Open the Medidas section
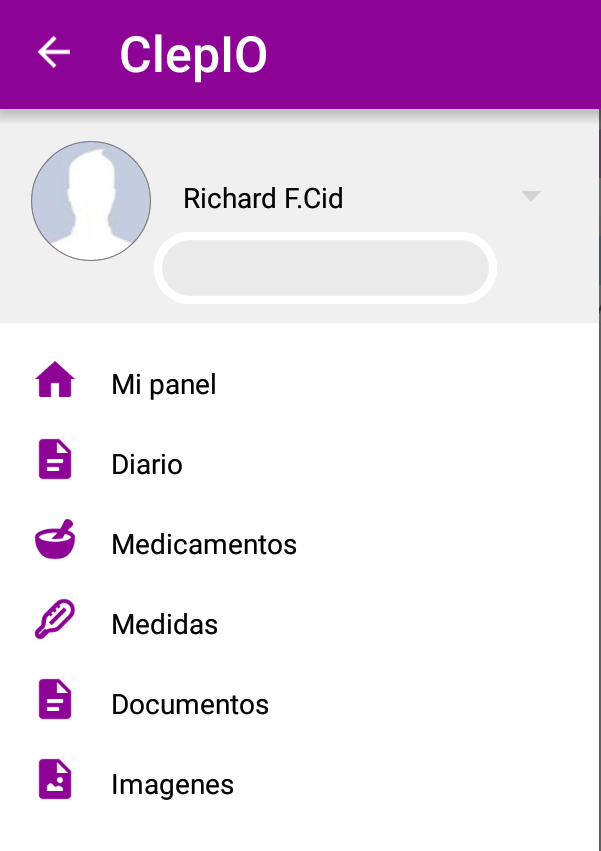 tap(165, 624)
